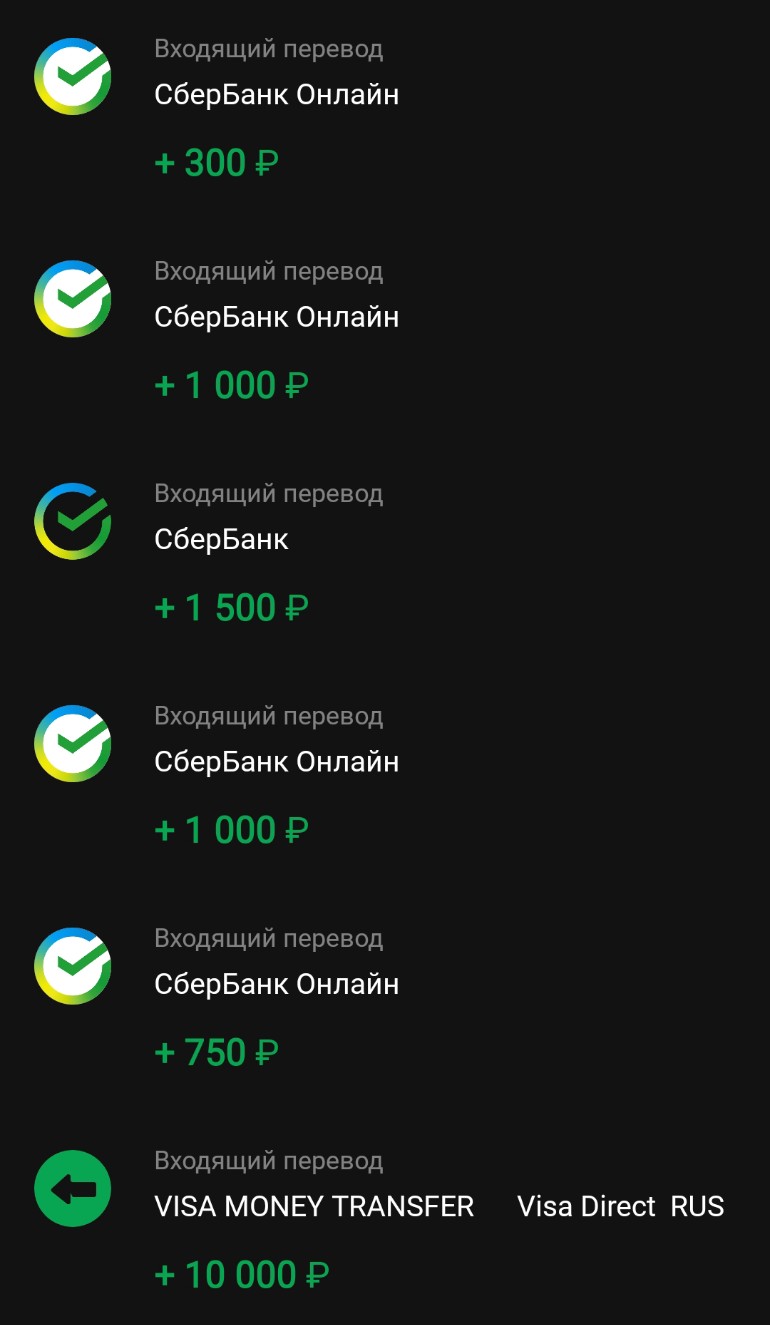Tap the Входящий перевод label on the last entry

[268, 1160]
